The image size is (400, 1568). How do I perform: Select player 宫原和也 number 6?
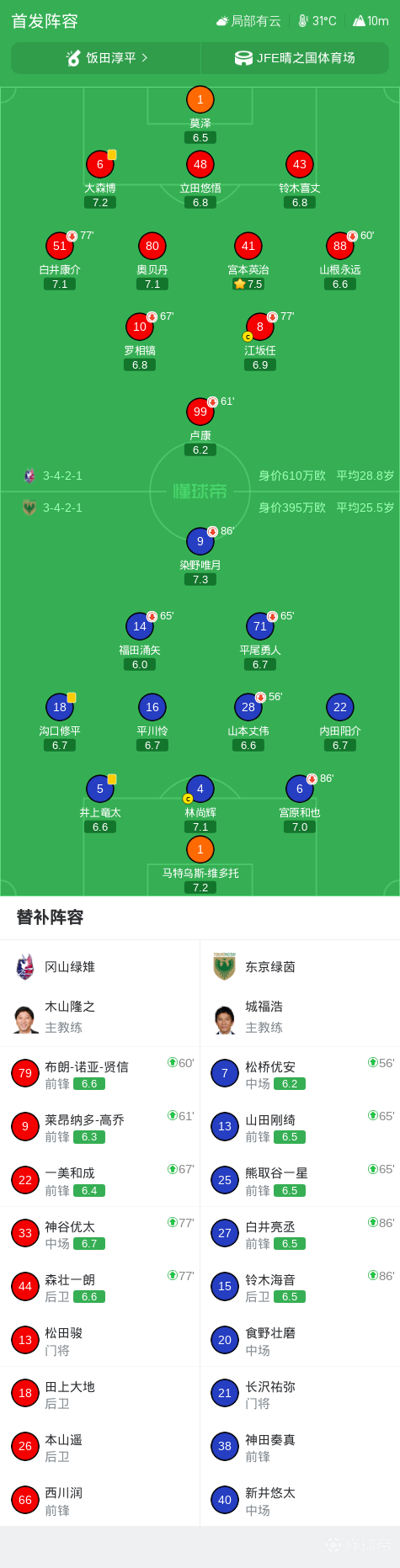(x=300, y=804)
